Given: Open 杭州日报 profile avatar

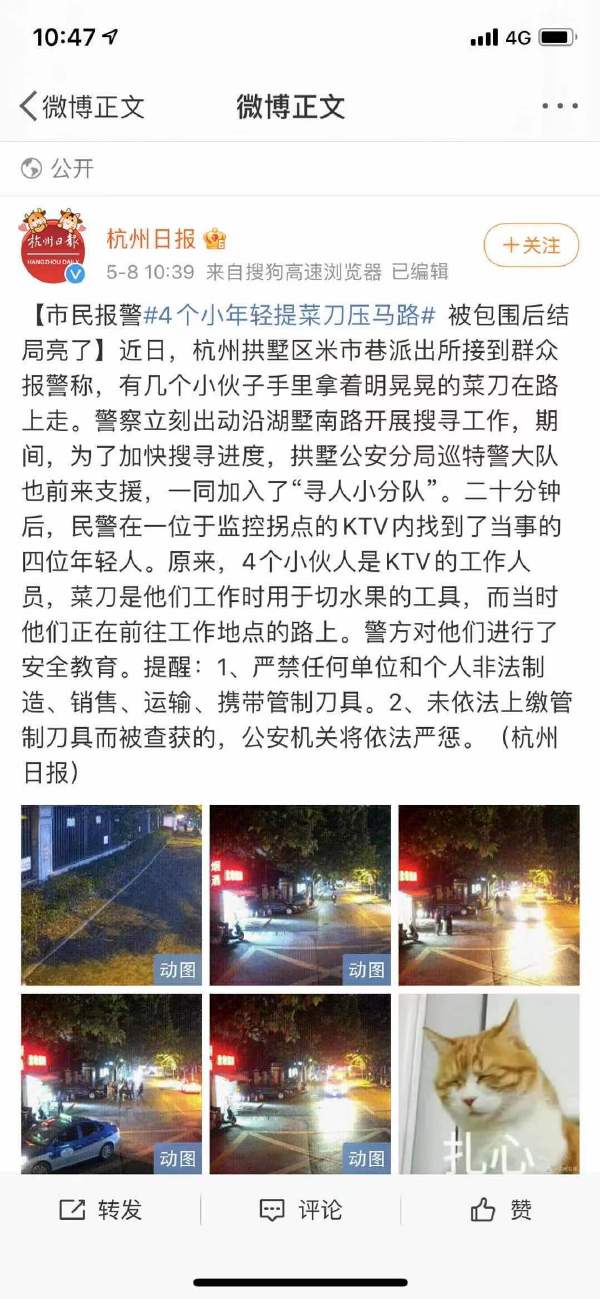Looking at the screenshot, I should click(53, 245).
